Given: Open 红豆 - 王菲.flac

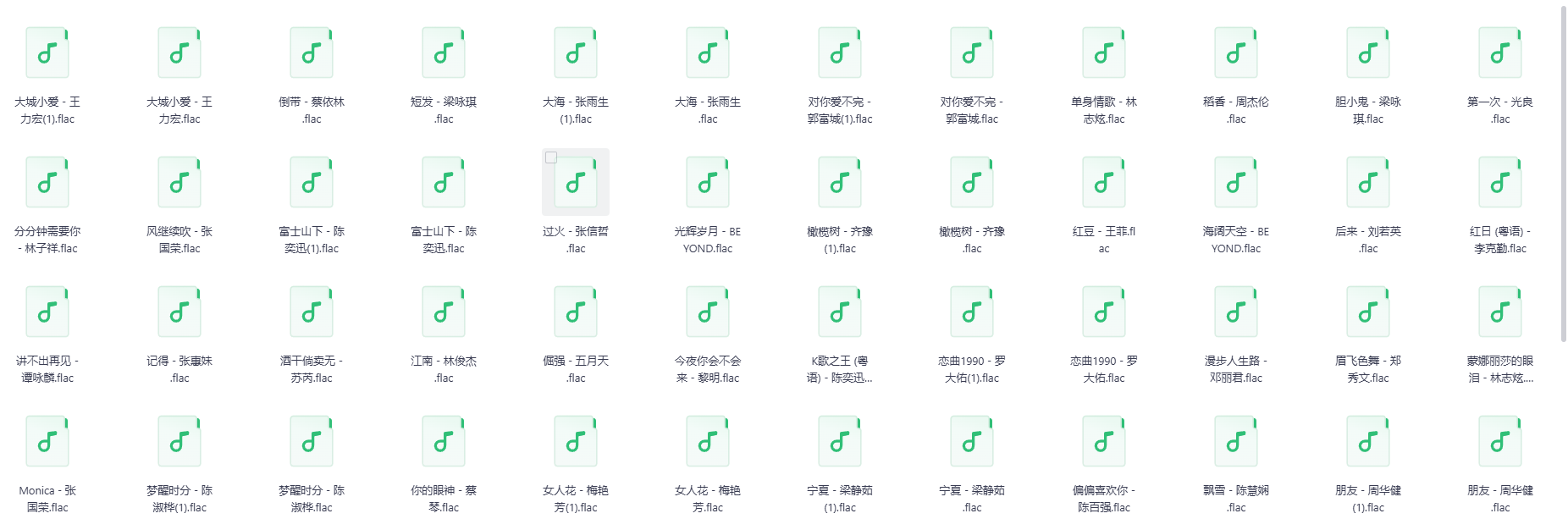Looking at the screenshot, I should tap(1104, 182).
